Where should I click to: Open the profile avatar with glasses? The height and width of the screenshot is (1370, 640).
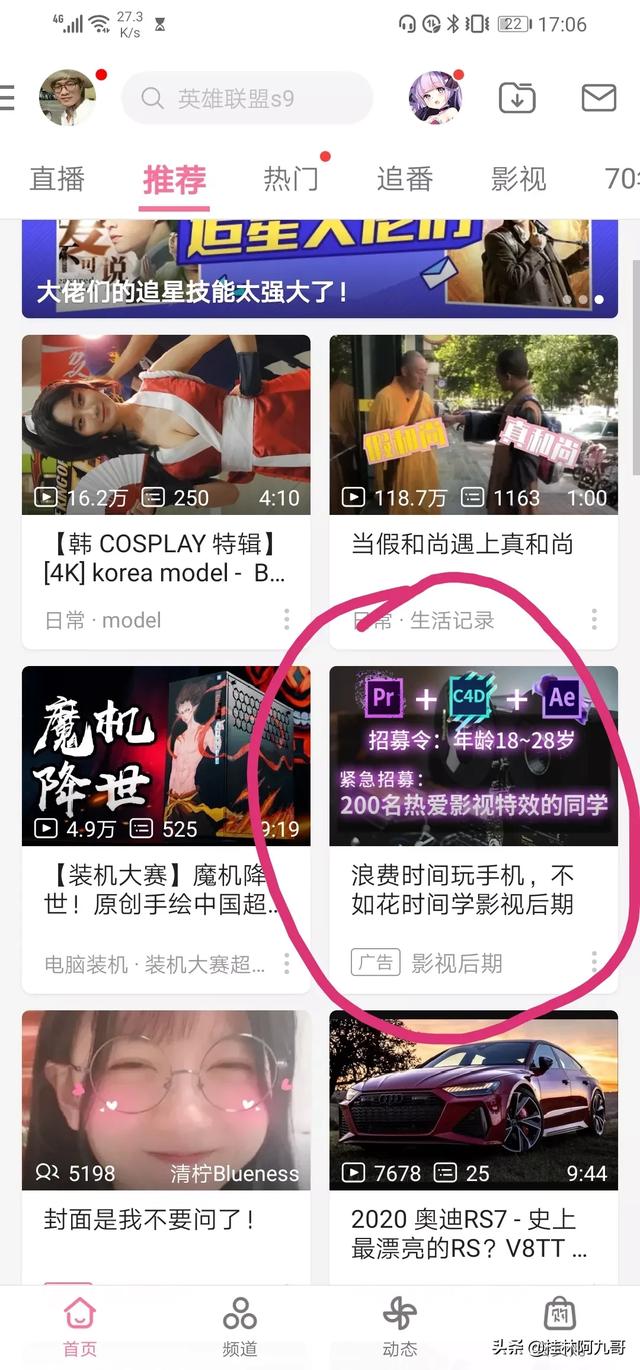(67, 98)
